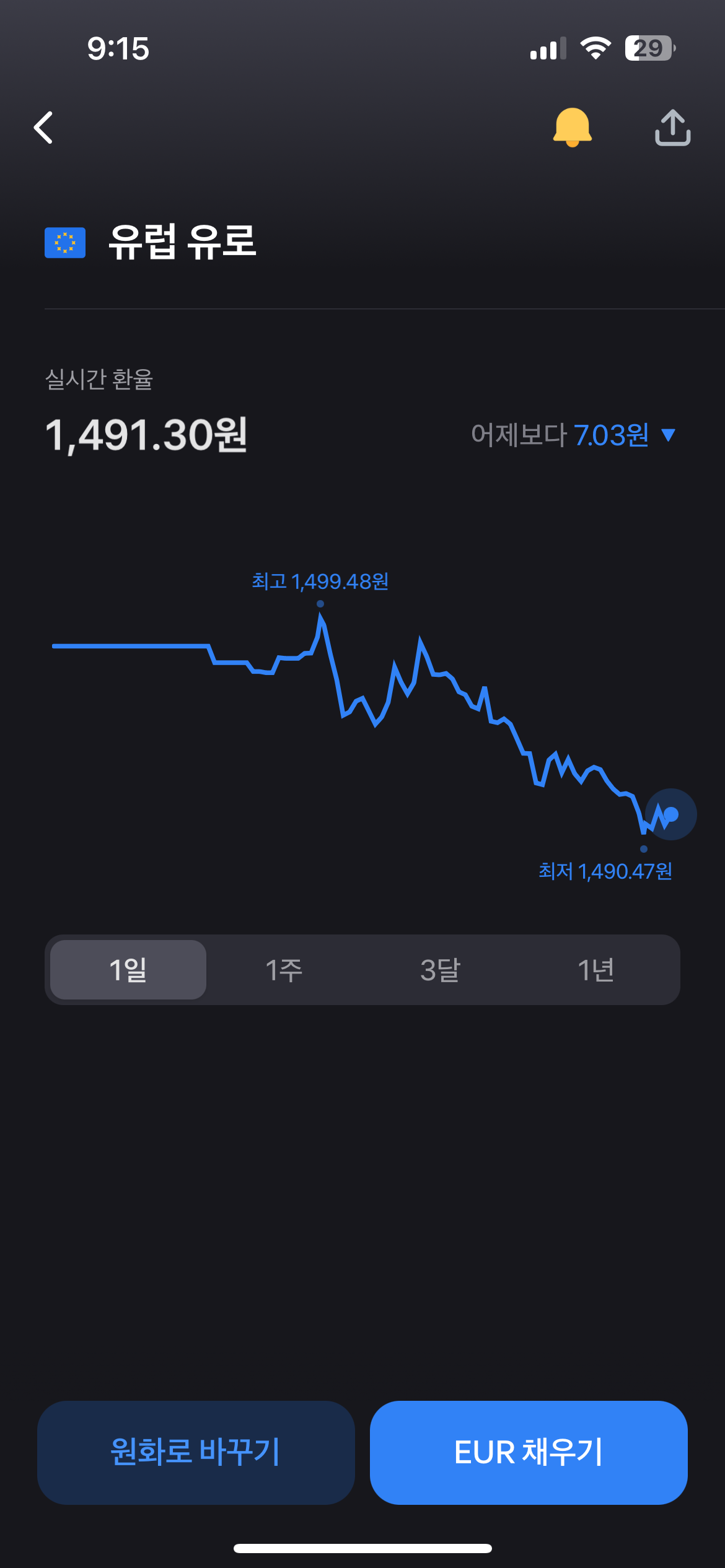Go back using the top-left arrow
Viewport: 725px width, 1568px height.
(x=43, y=128)
